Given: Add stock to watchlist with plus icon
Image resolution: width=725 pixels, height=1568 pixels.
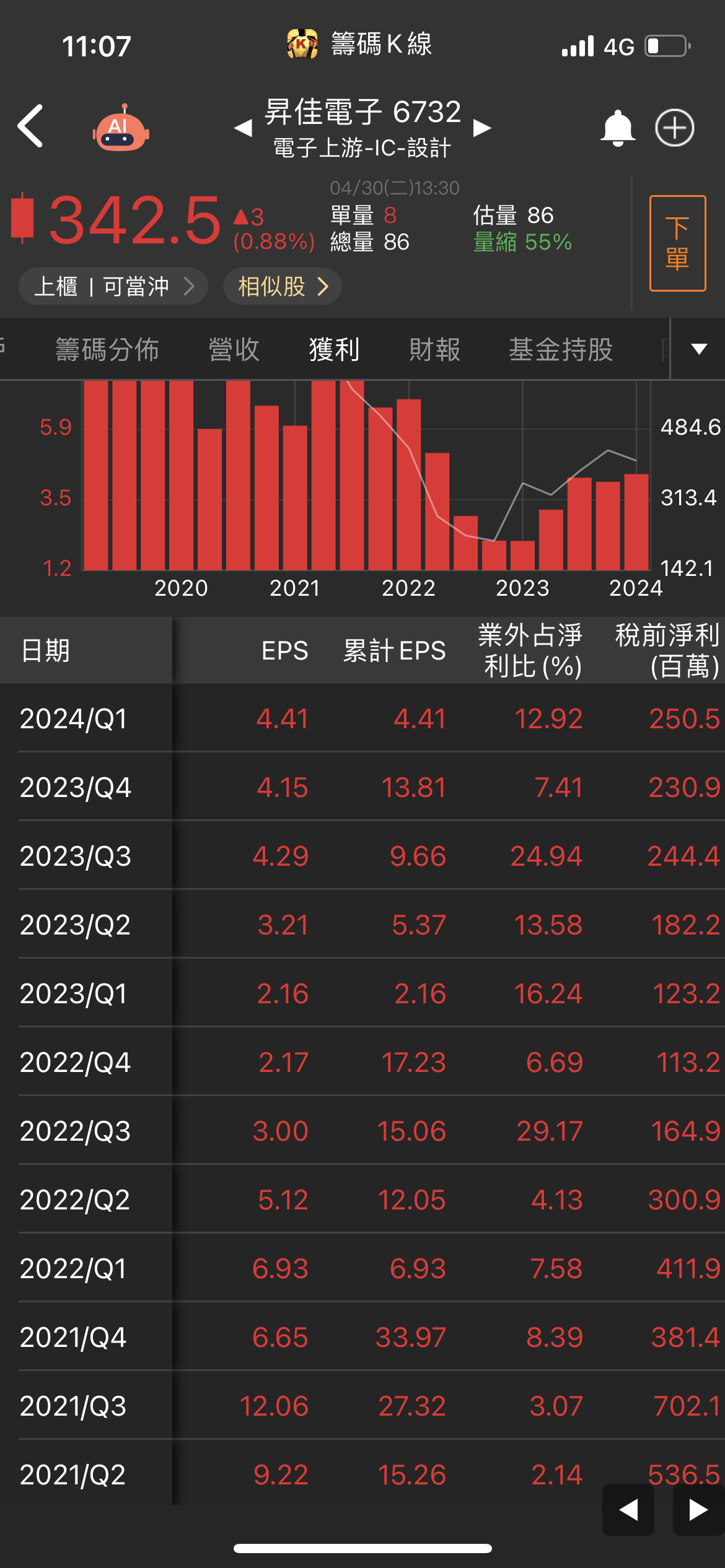Looking at the screenshot, I should 675,128.
